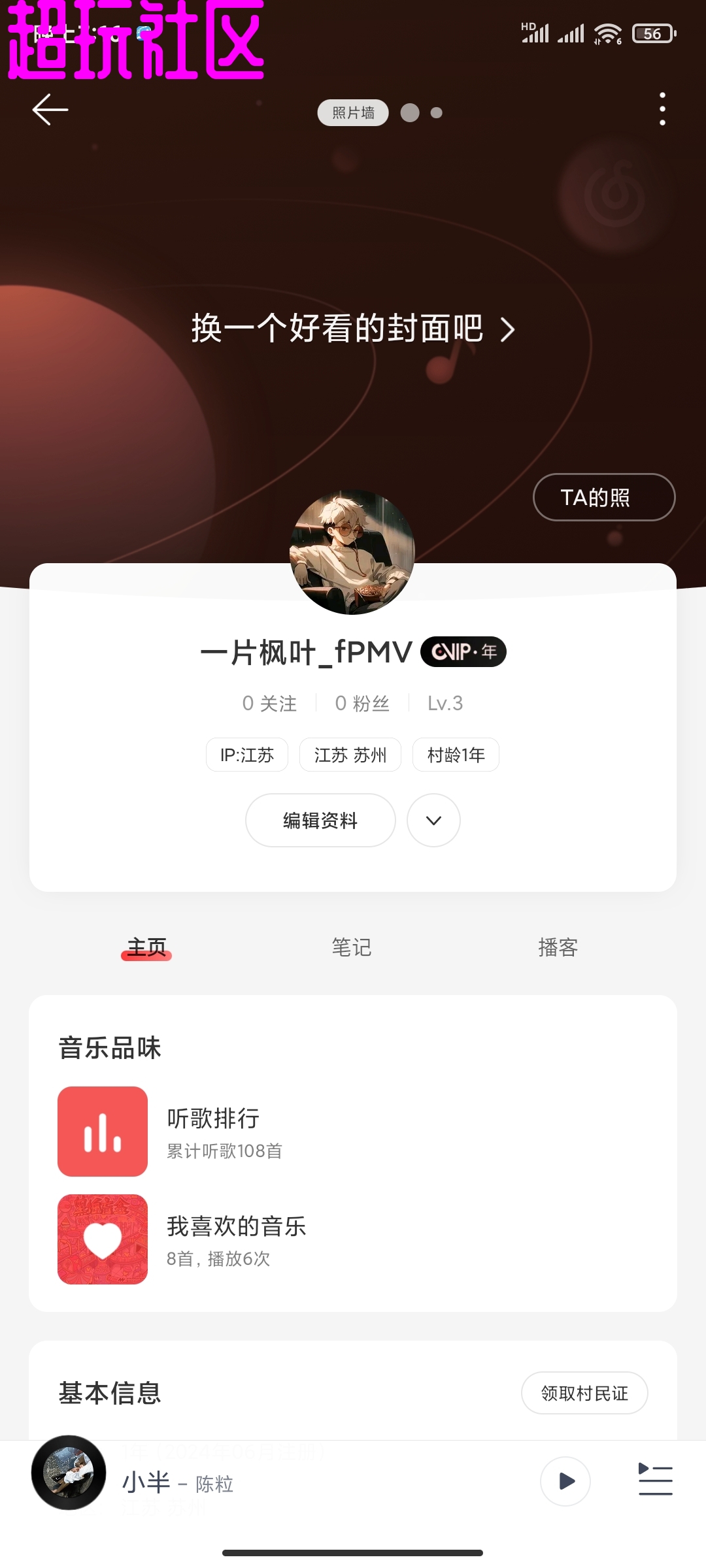
Task: Play the current song 小半
Action: (565, 1482)
